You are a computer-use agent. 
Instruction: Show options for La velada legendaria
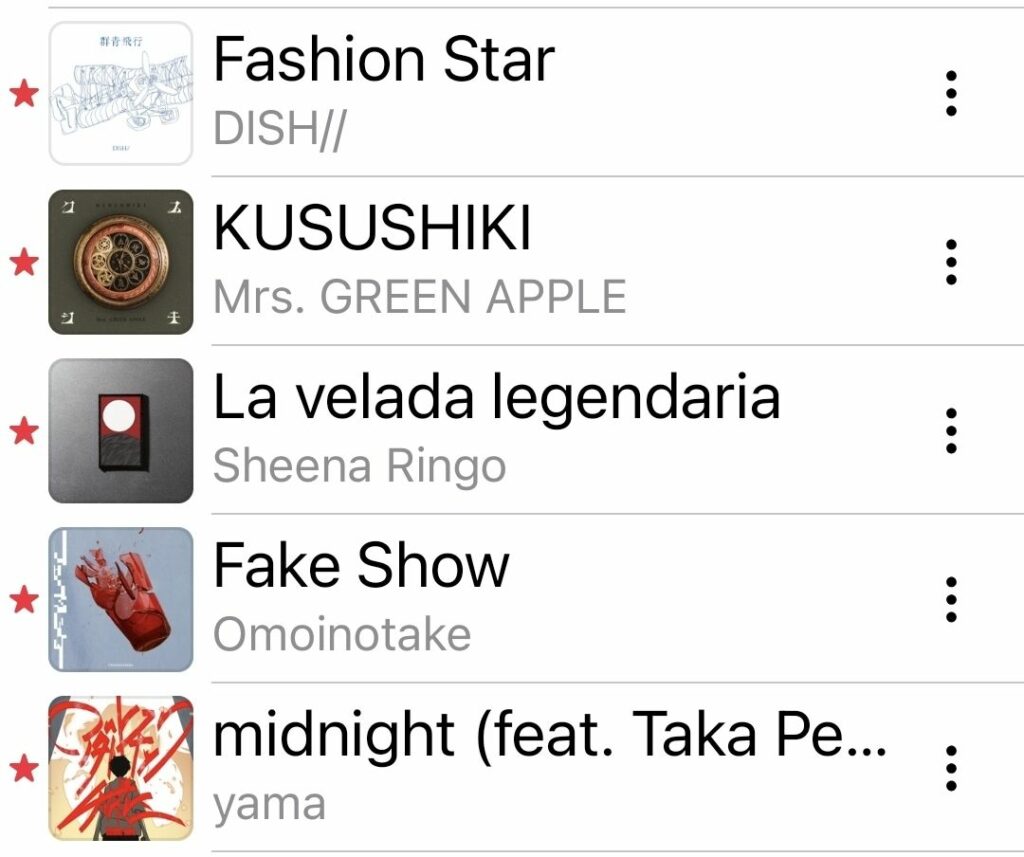[x=951, y=431]
